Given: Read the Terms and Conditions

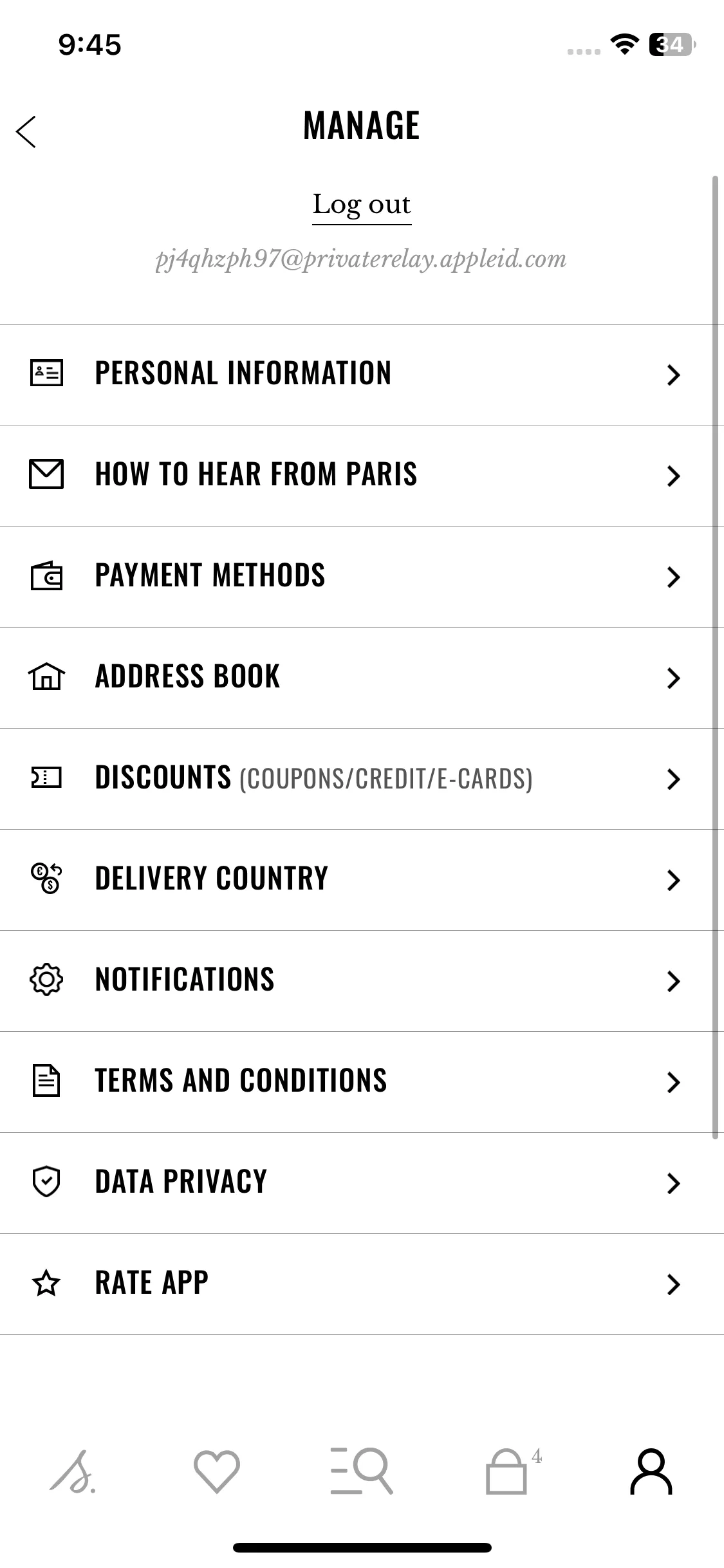Looking at the screenshot, I should (362, 1081).
